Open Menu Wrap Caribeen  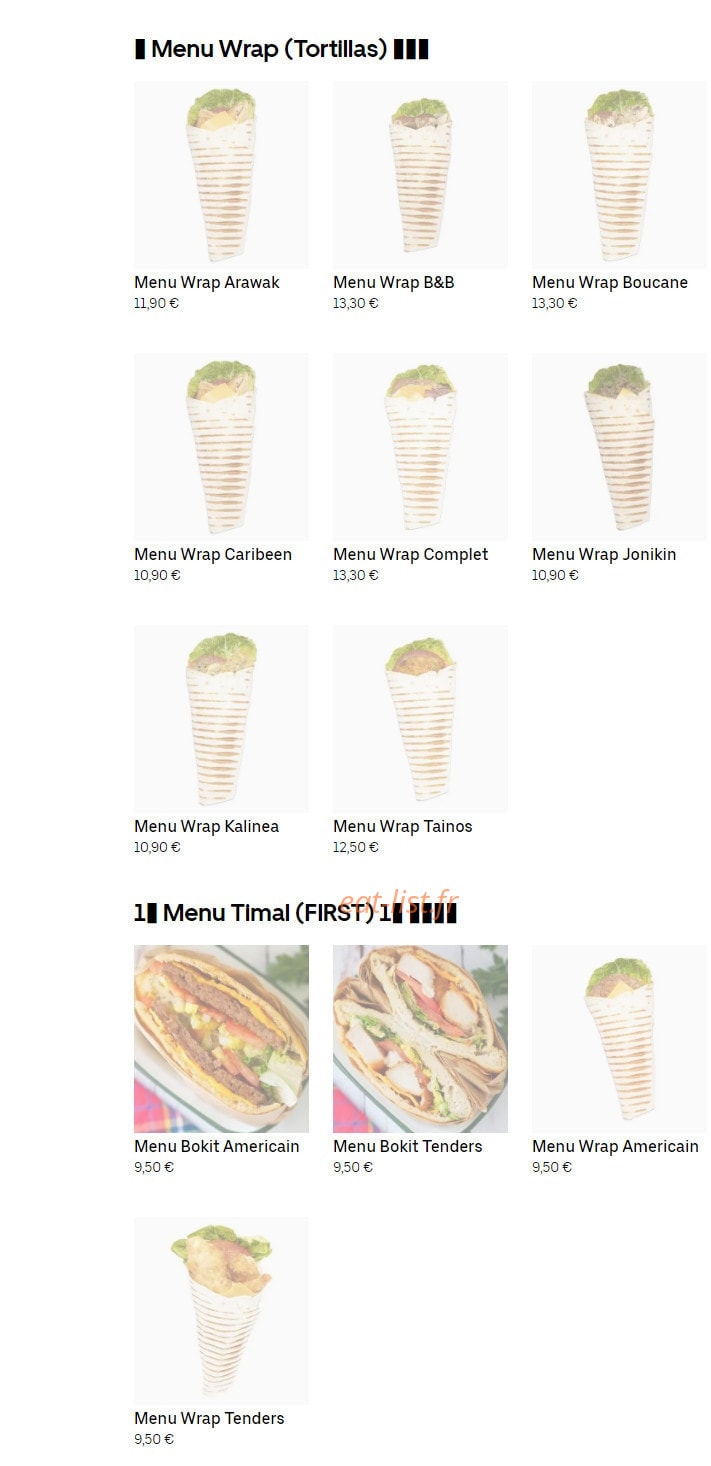coord(221,469)
